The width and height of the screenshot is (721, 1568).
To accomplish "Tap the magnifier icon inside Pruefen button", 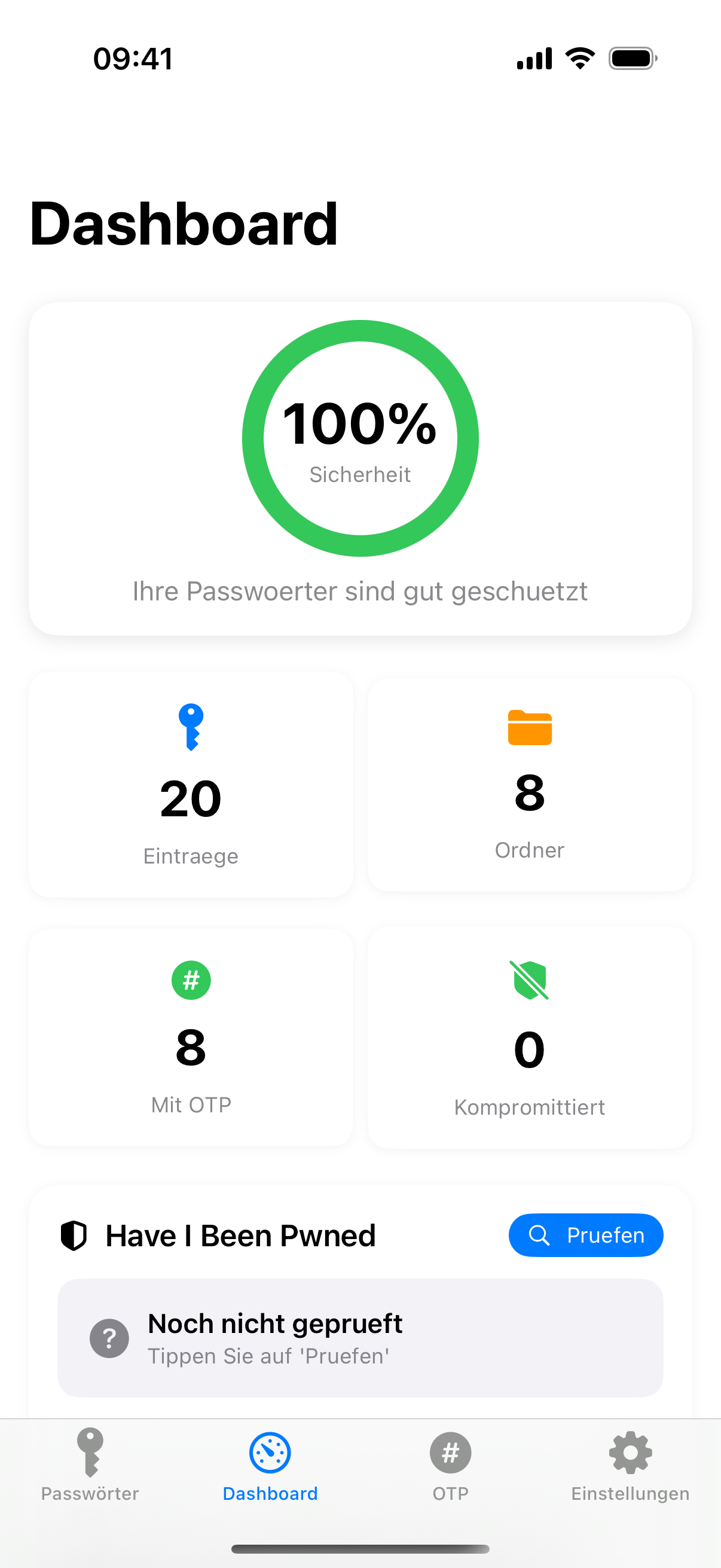I will coord(540,1235).
